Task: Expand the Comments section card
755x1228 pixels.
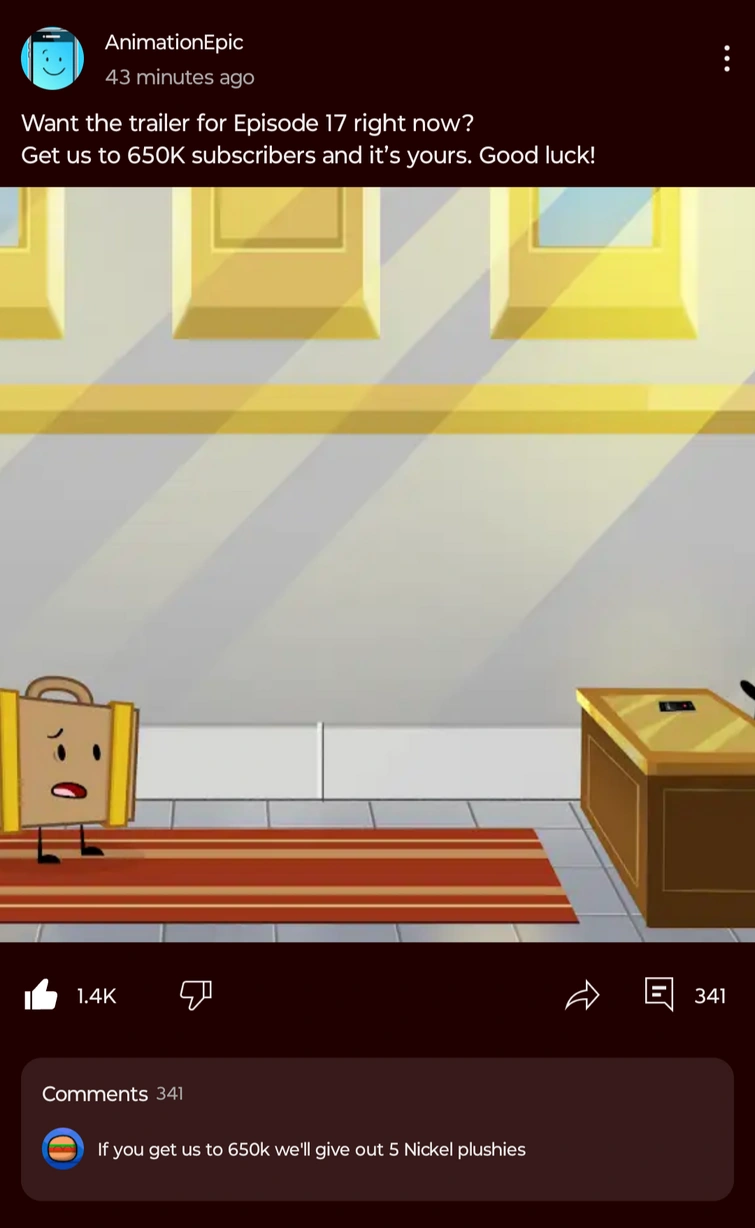Action: (x=377, y=1128)
